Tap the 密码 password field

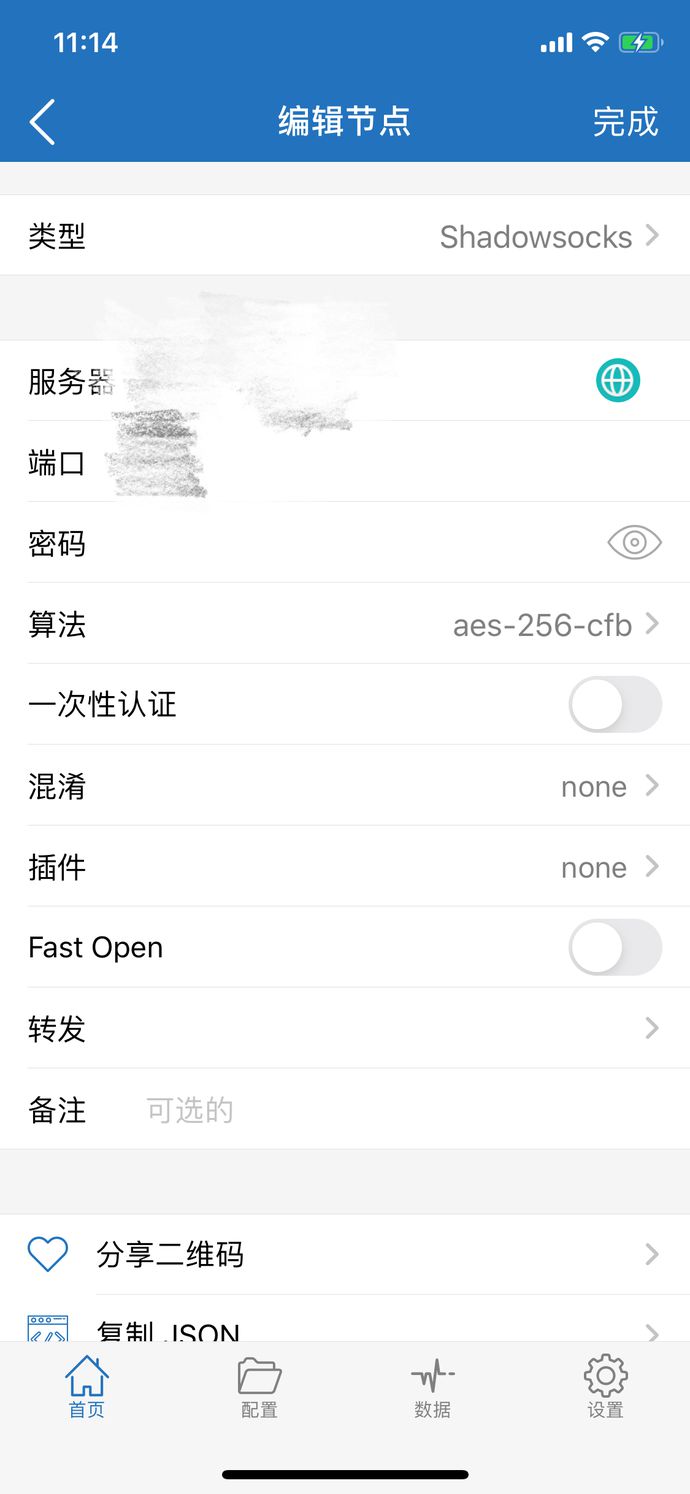click(x=345, y=542)
